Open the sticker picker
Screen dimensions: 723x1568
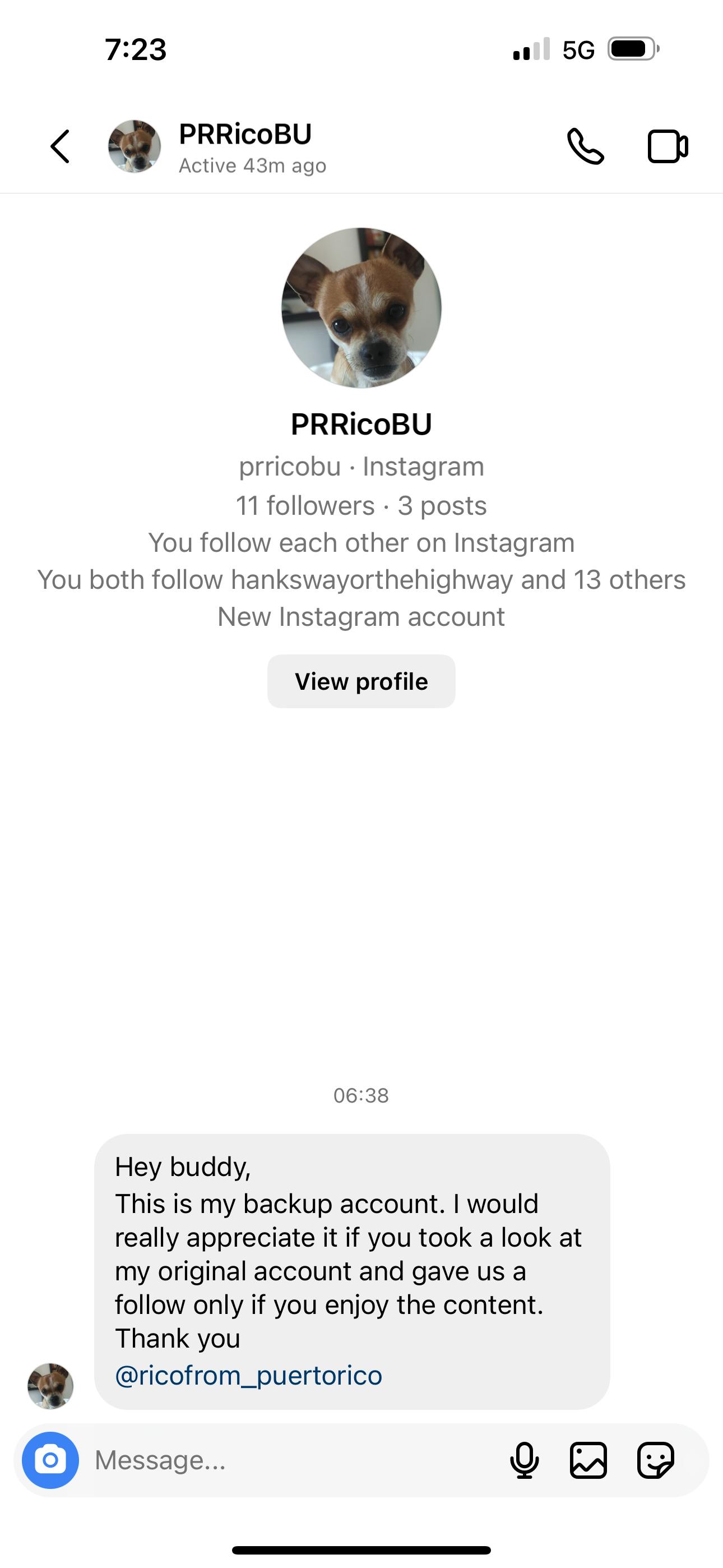(655, 1460)
